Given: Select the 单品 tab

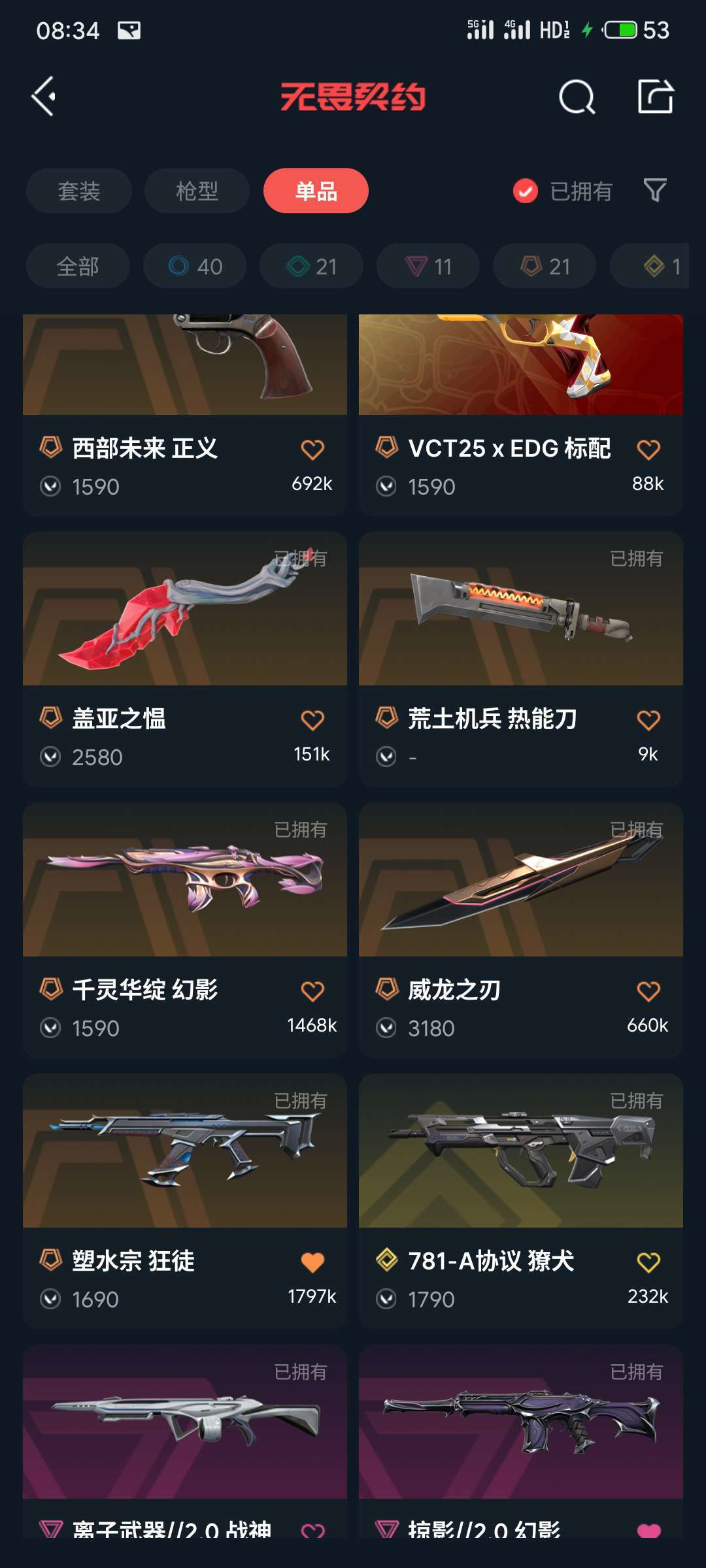Looking at the screenshot, I should [316, 191].
